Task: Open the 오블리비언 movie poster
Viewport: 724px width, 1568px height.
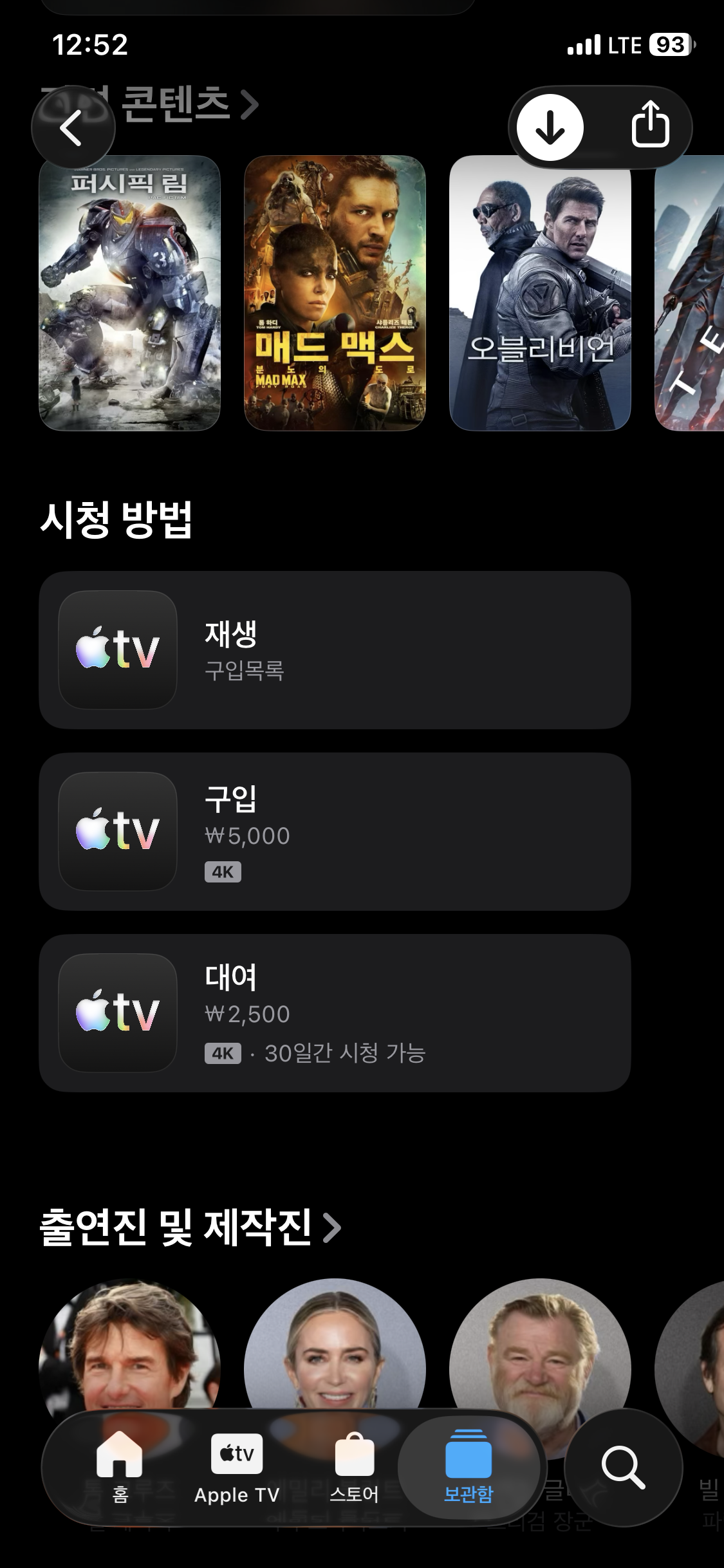Action: (x=540, y=293)
